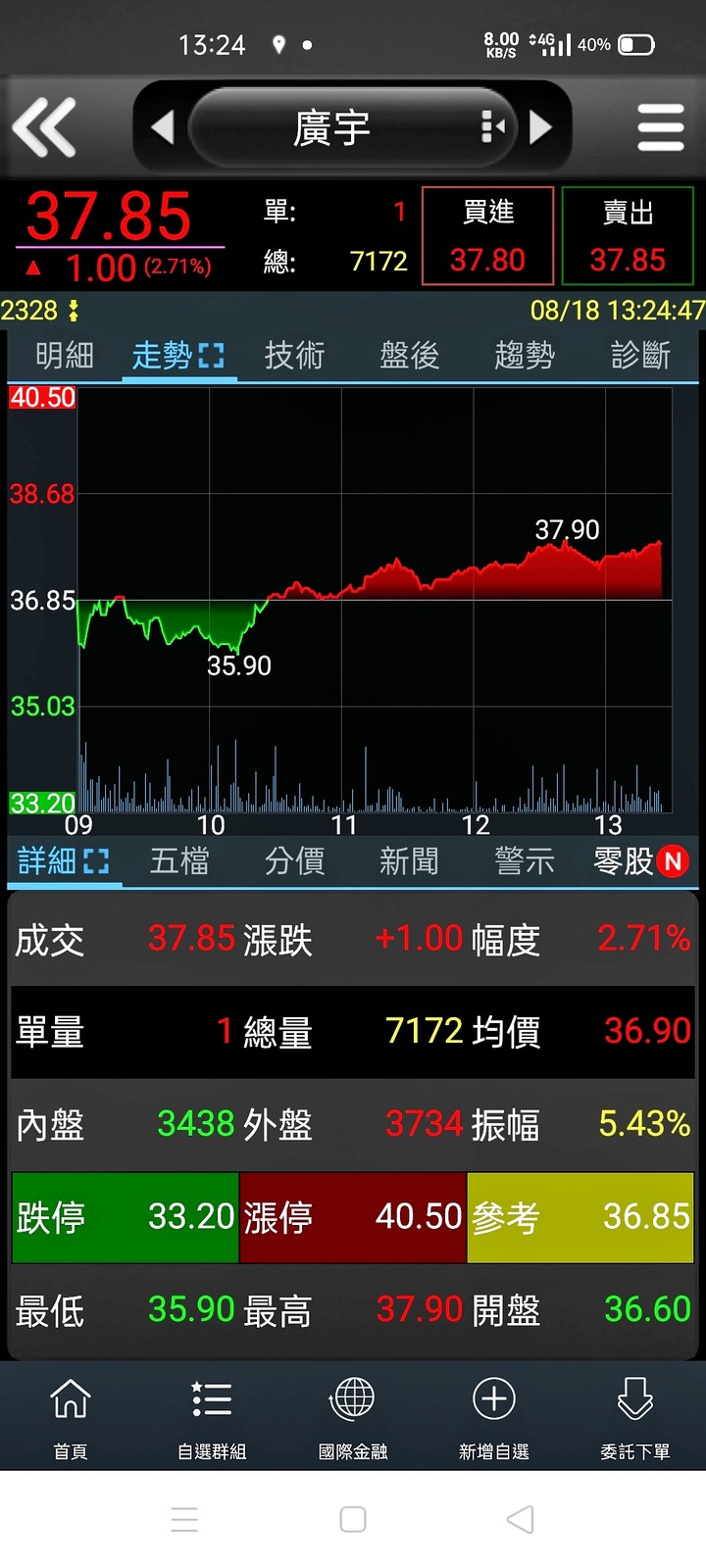Tap the 賣出 sell button
This screenshot has width=706, height=1568.
point(628,236)
